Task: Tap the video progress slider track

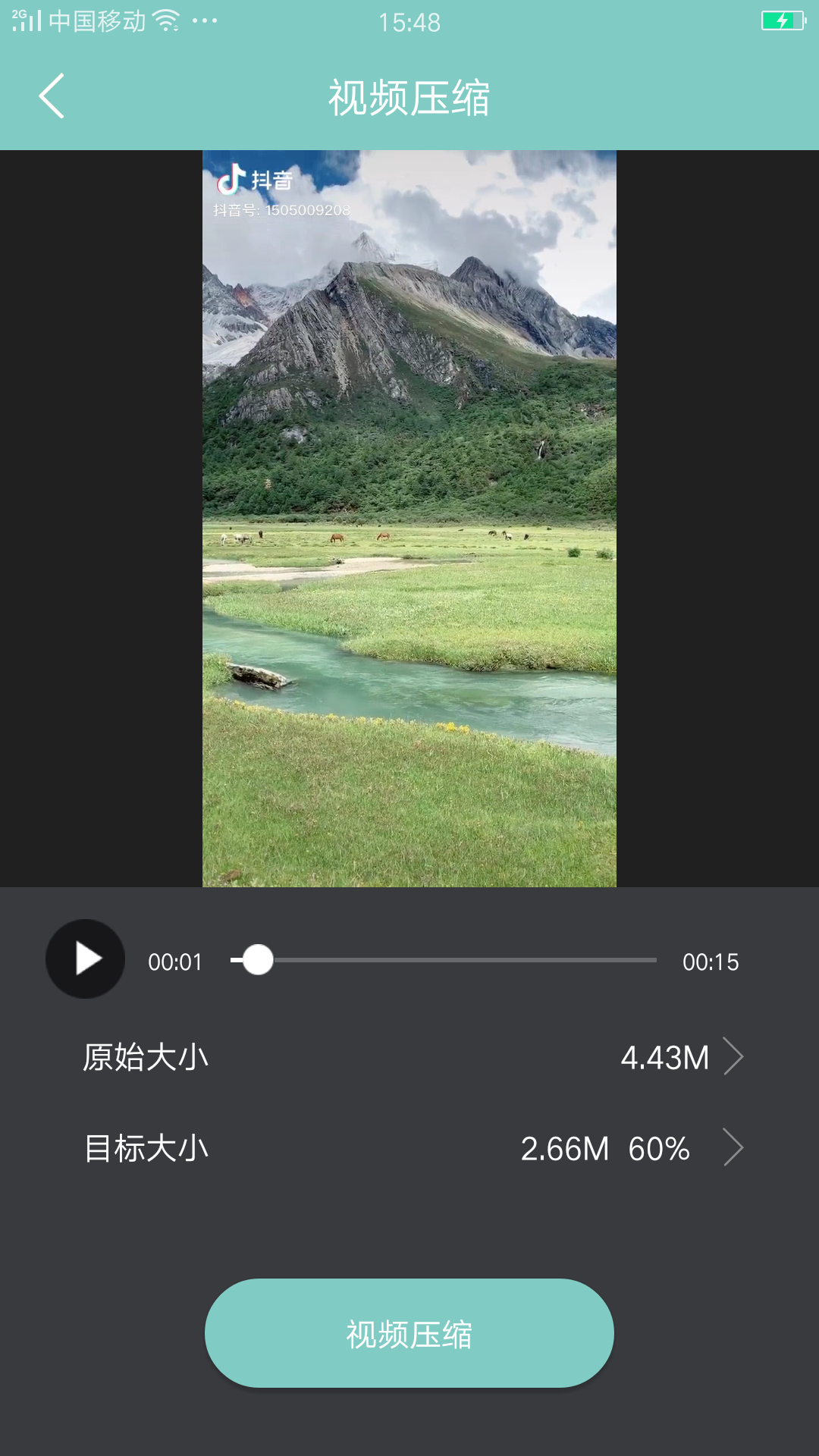Action: coord(444,960)
